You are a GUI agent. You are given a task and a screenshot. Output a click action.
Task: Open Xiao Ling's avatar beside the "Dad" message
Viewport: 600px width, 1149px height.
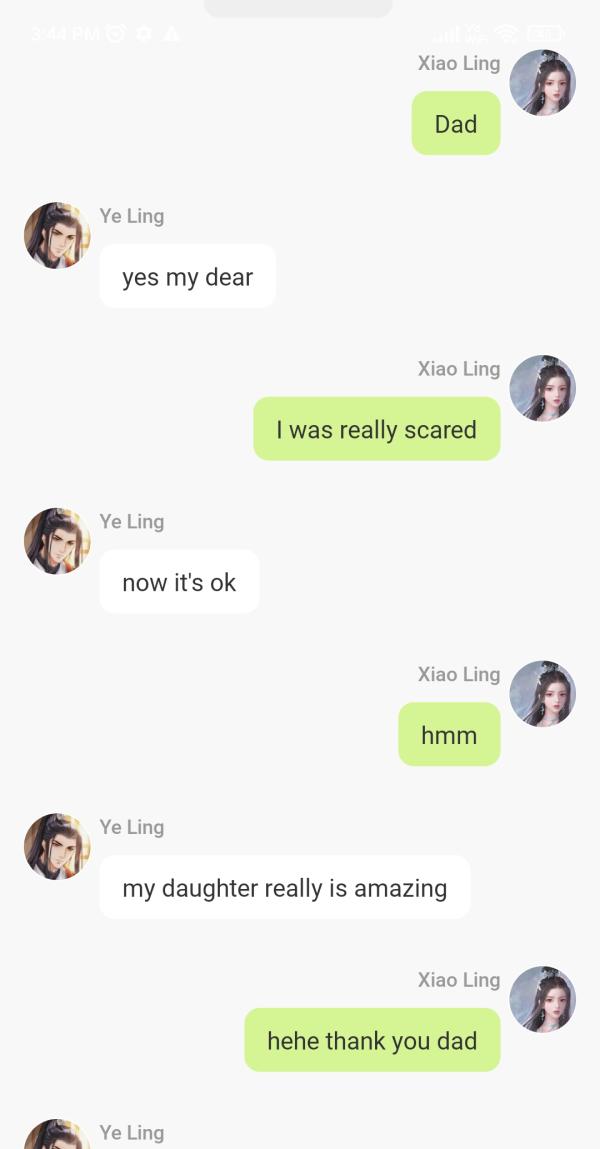(542, 83)
